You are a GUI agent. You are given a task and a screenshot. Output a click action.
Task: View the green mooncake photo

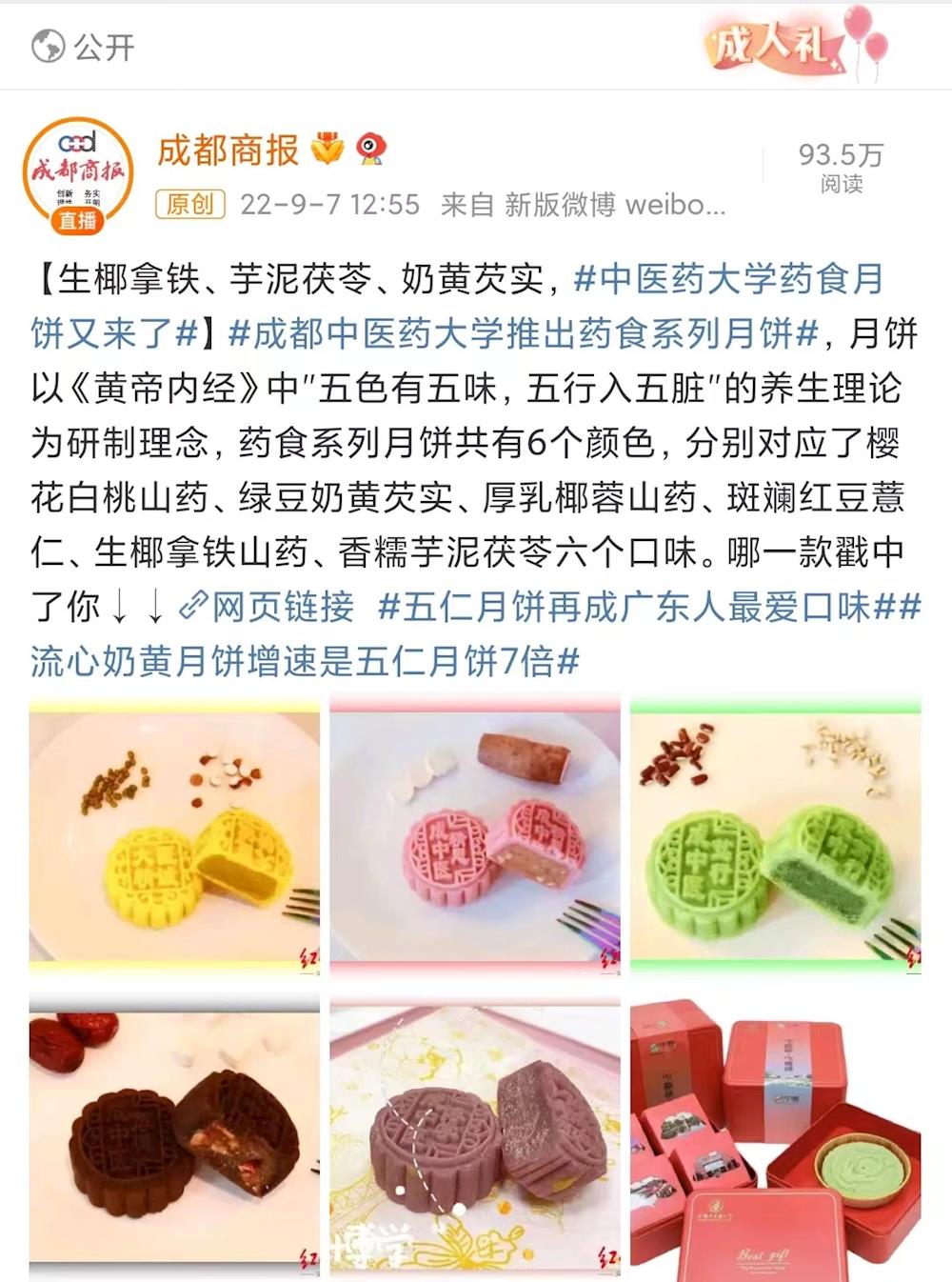point(775,835)
